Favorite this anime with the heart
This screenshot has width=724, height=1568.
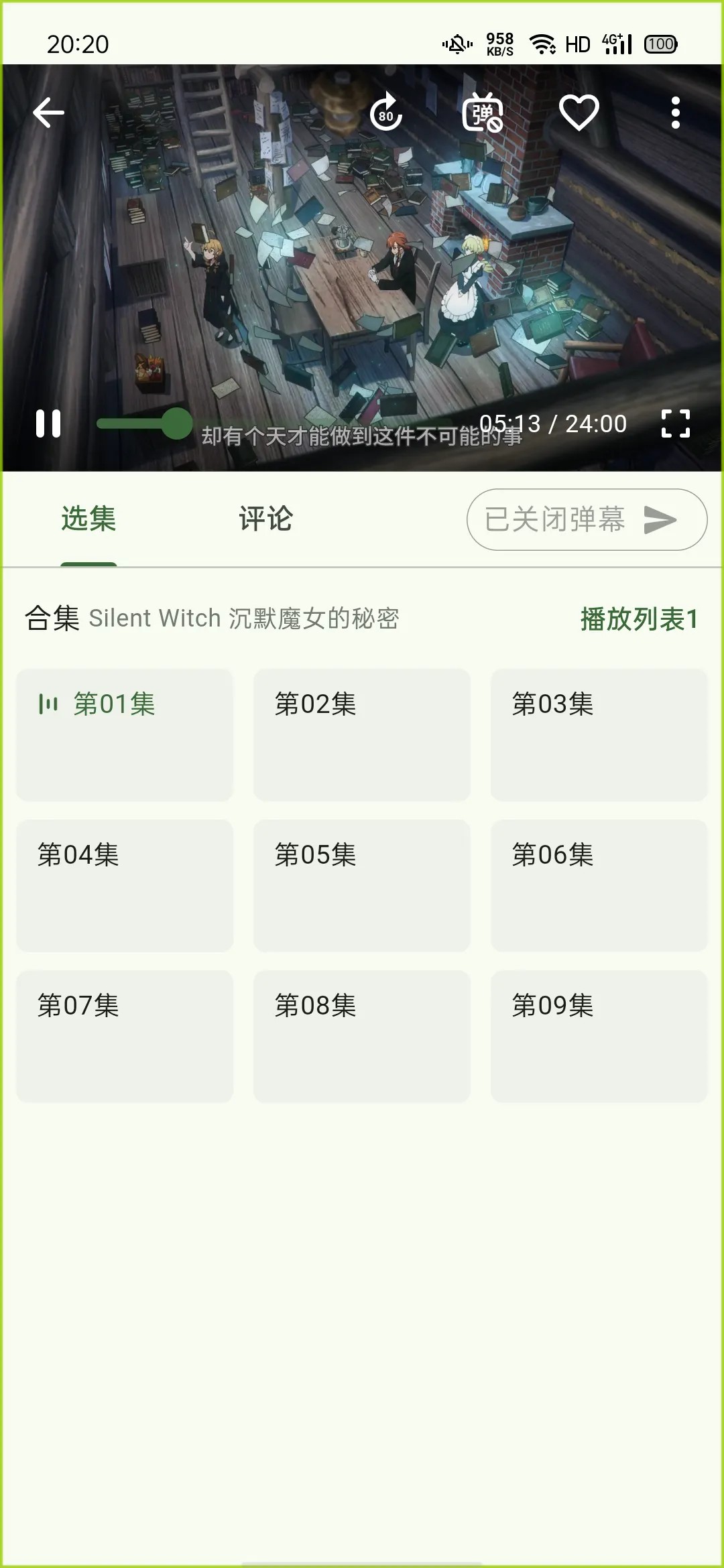579,113
